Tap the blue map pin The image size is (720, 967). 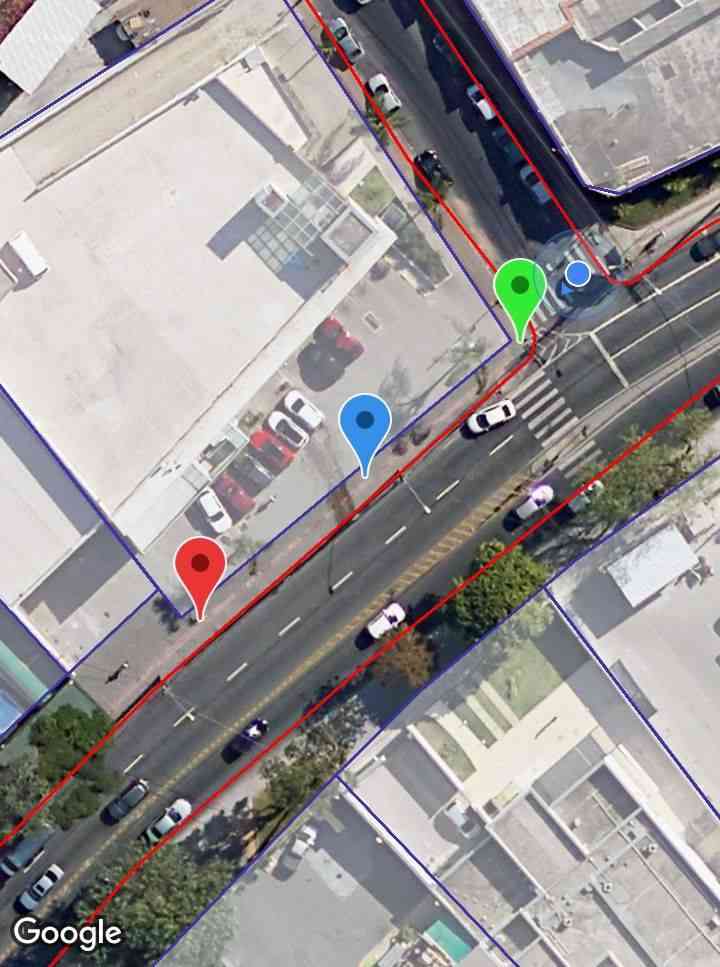pyautogui.click(x=365, y=424)
